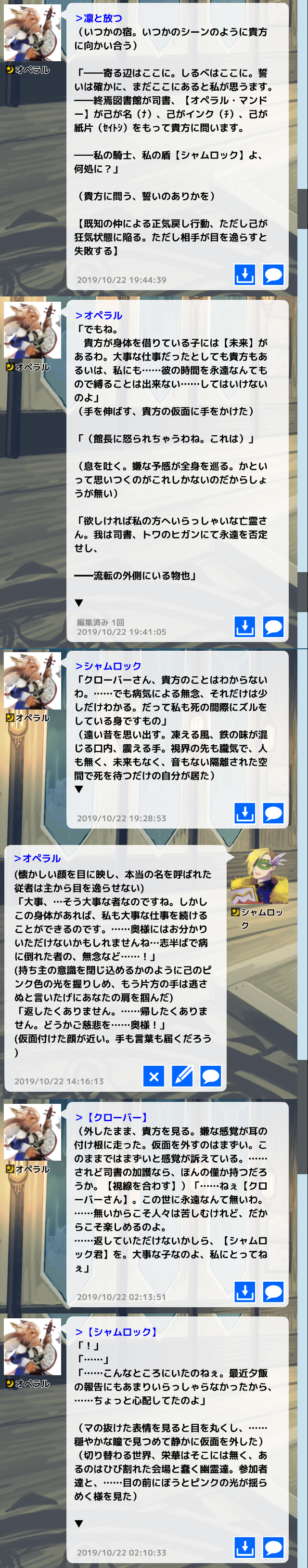Open オペラル's avatar beside the 19:44:39 message
The height and width of the screenshot is (1568, 308).
pos(32,33)
